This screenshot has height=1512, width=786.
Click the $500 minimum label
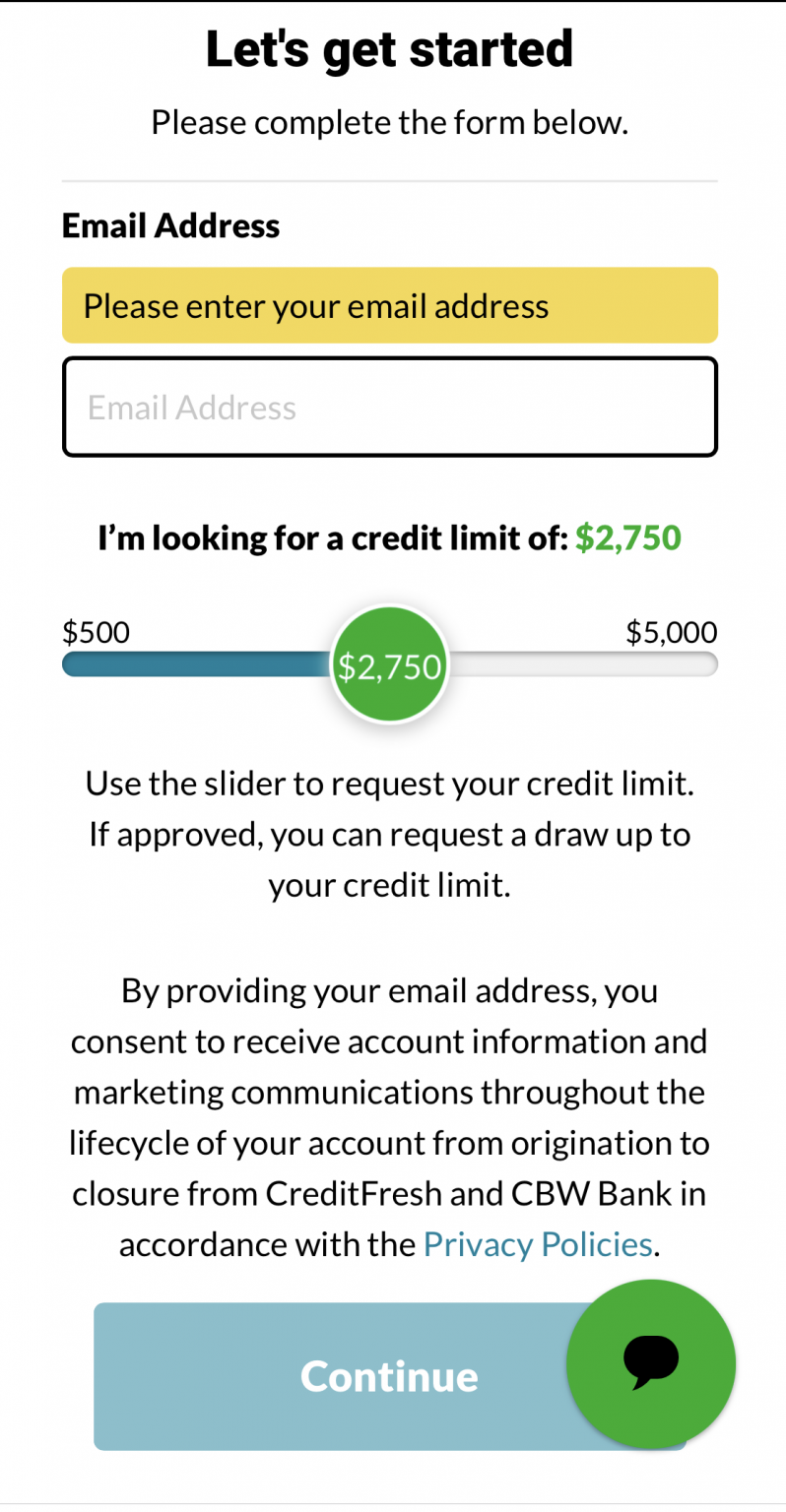pyautogui.click(x=96, y=633)
